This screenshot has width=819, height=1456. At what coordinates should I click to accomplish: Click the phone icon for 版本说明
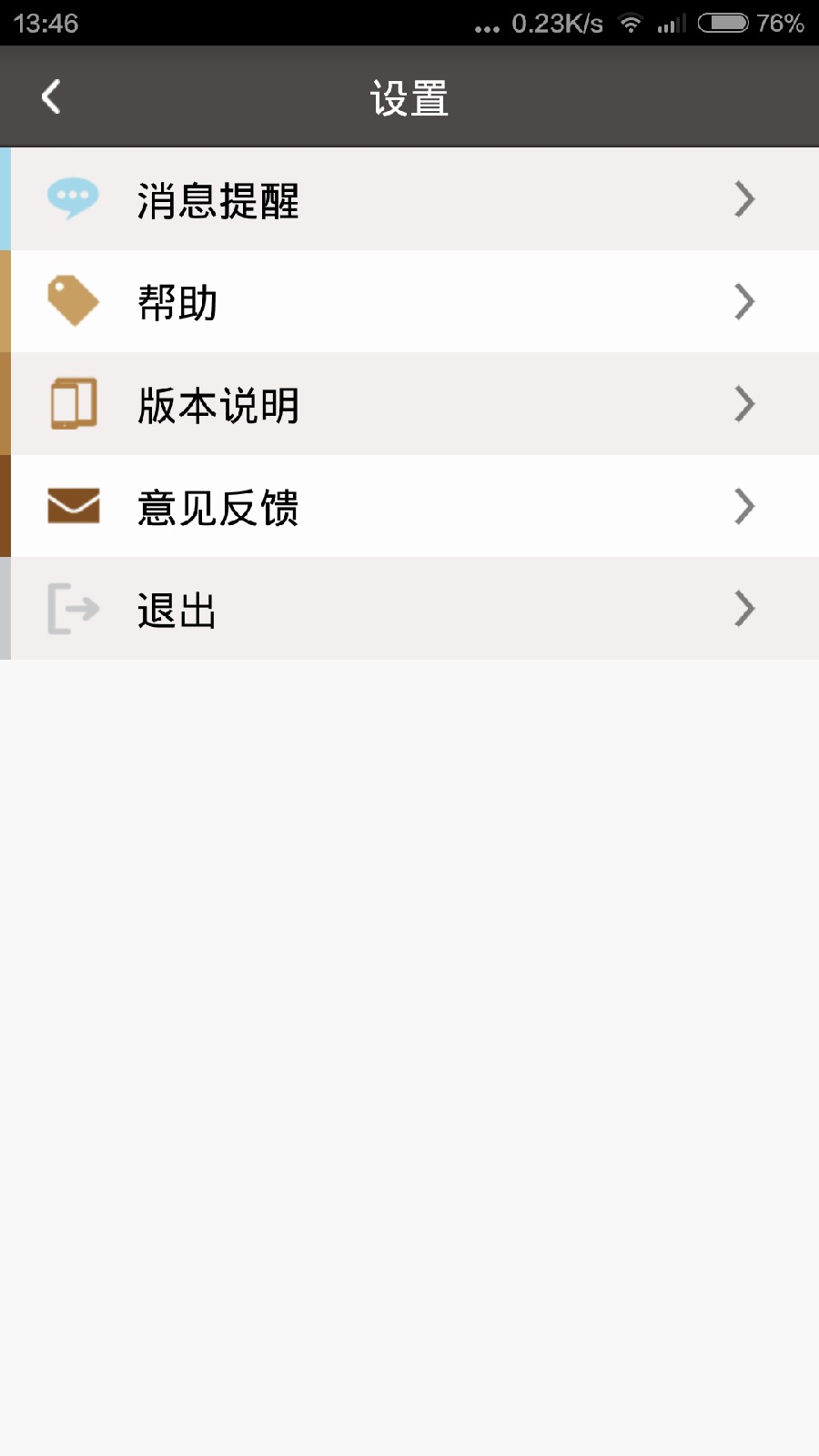[74, 403]
